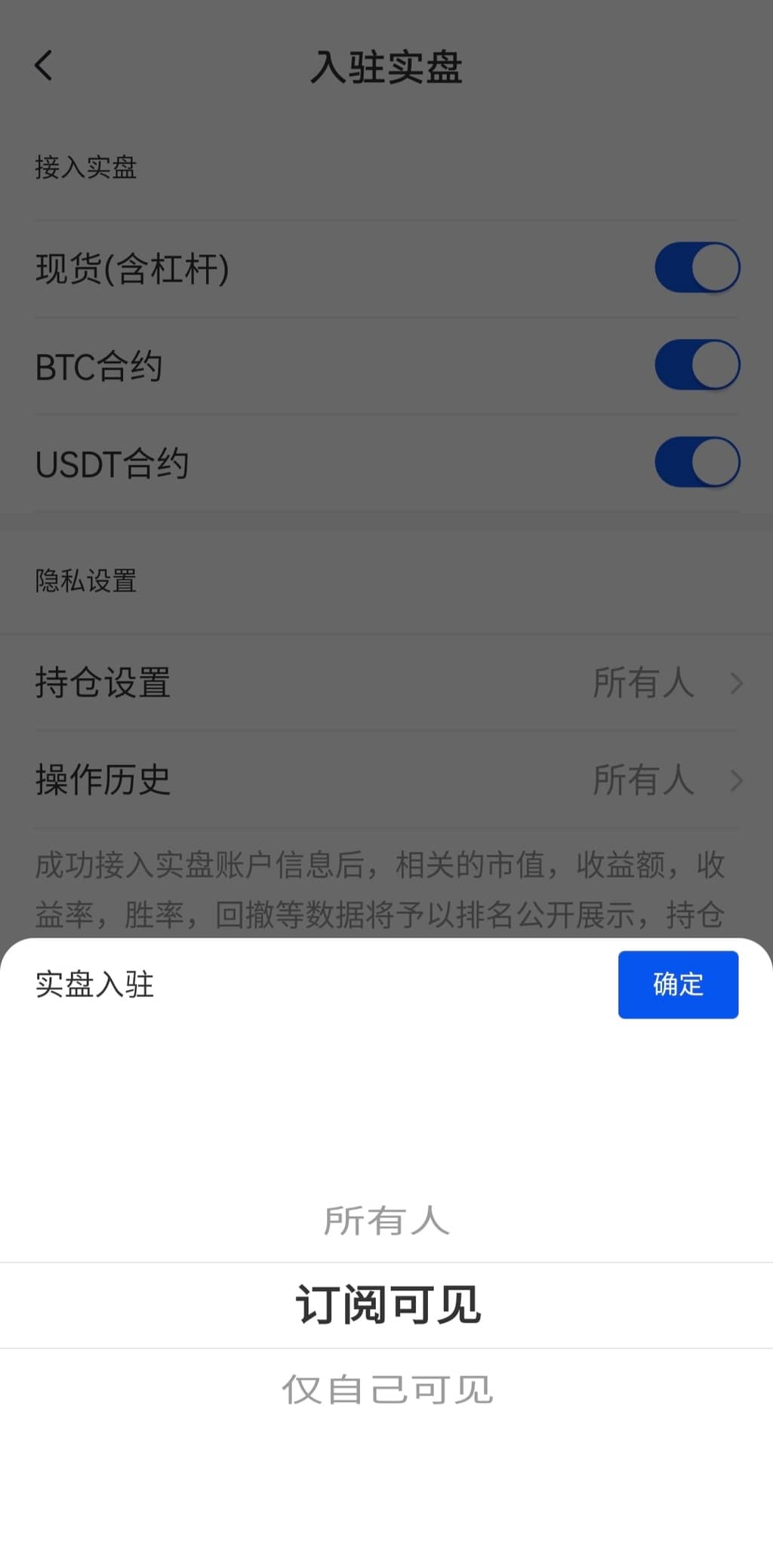This screenshot has height=1568, width=773.
Task: Toggle 现货(含杠杆) switch
Action: [696, 268]
